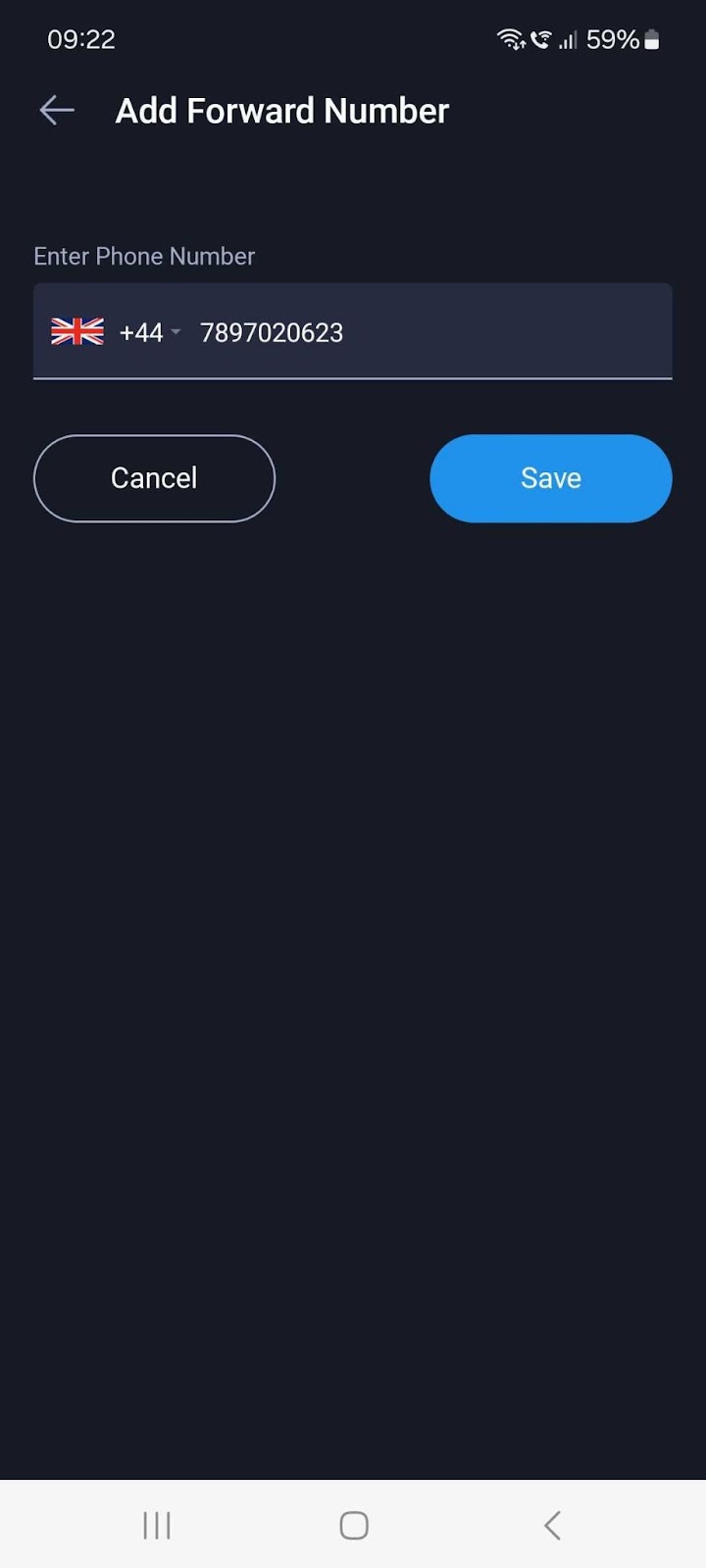The height and width of the screenshot is (1568, 706).
Task: Open recent apps from the navigation bar
Action: tap(157, 1525)
